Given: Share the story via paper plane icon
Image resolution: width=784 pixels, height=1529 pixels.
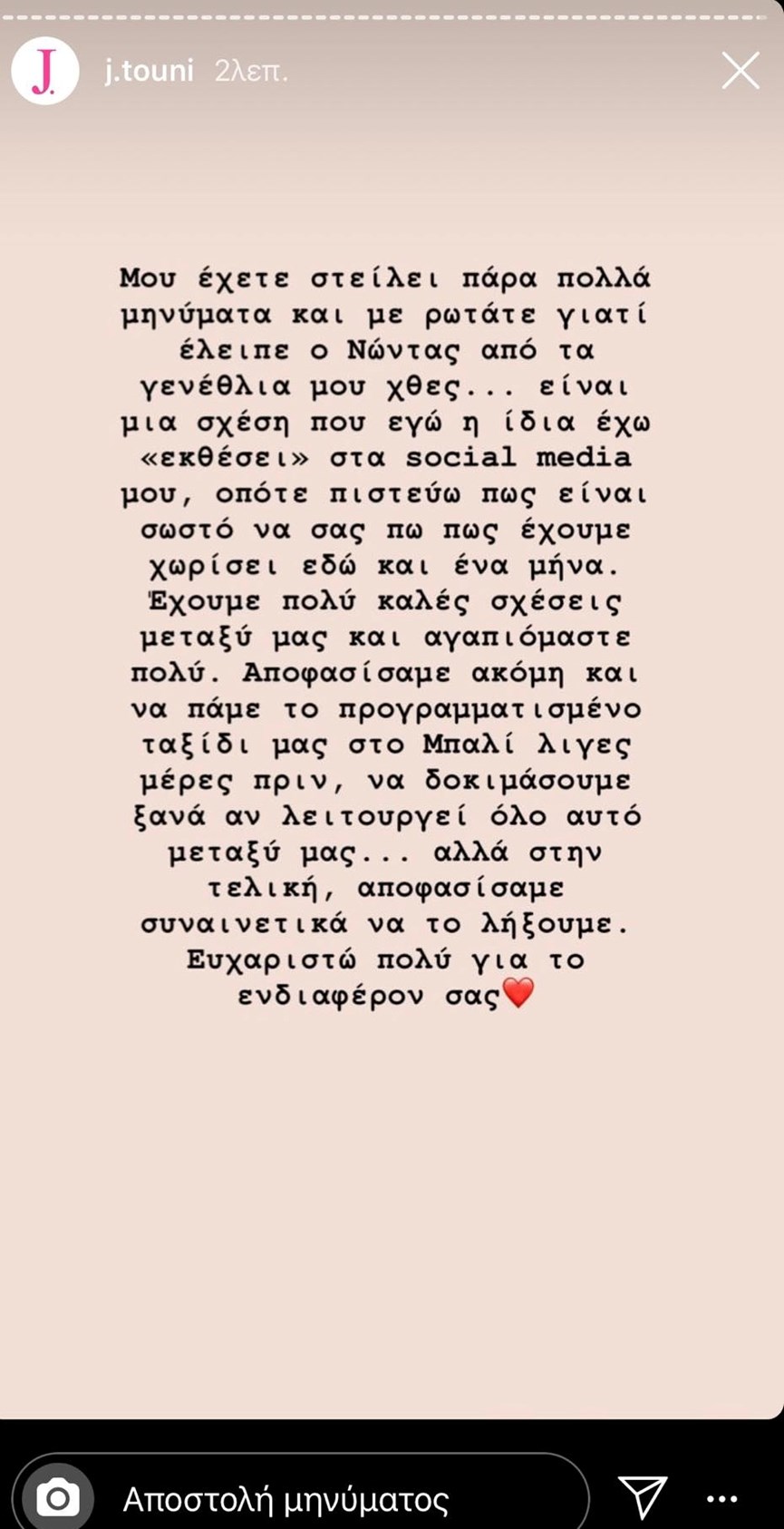Looking at the screenshot, I should (642, 1497).
